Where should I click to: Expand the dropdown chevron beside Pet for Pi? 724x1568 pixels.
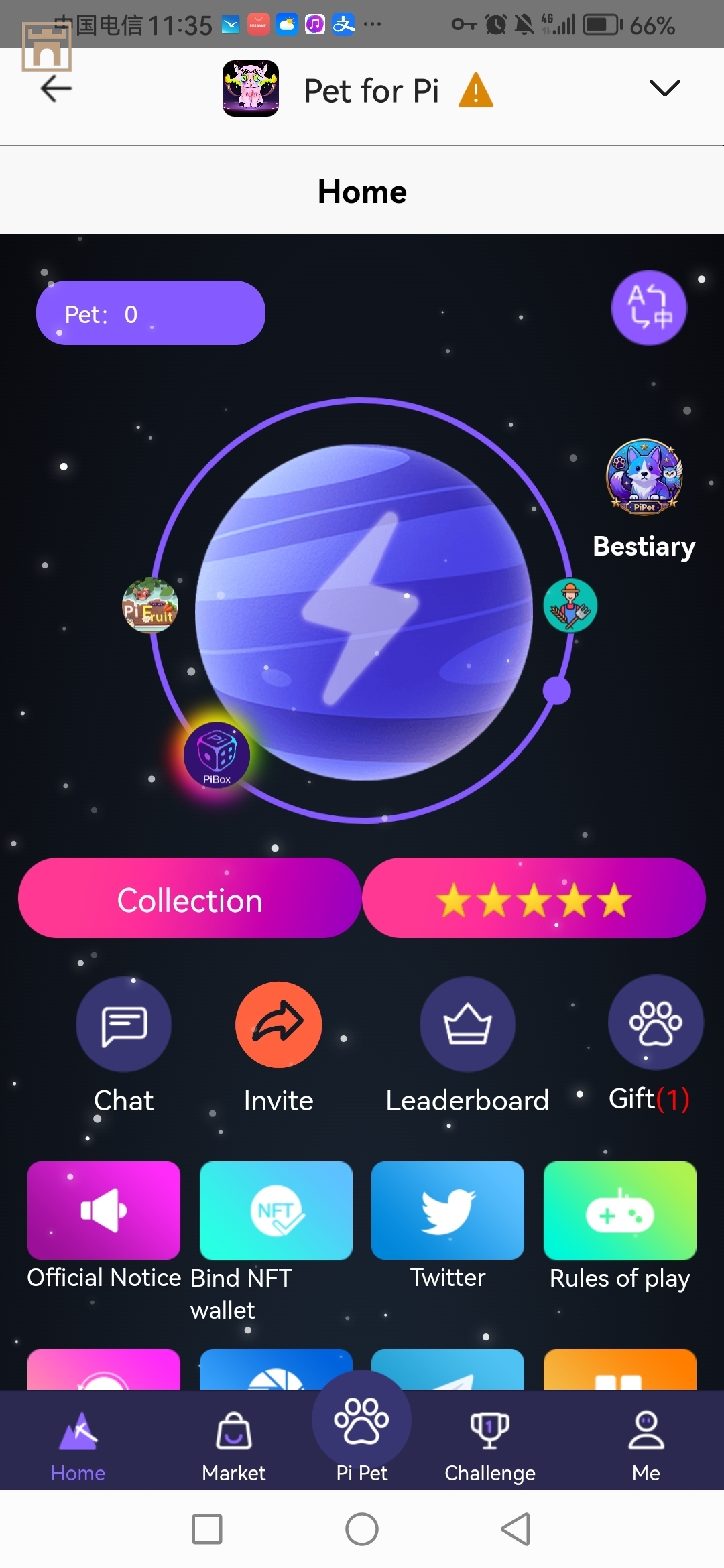(x=664, y=88)
